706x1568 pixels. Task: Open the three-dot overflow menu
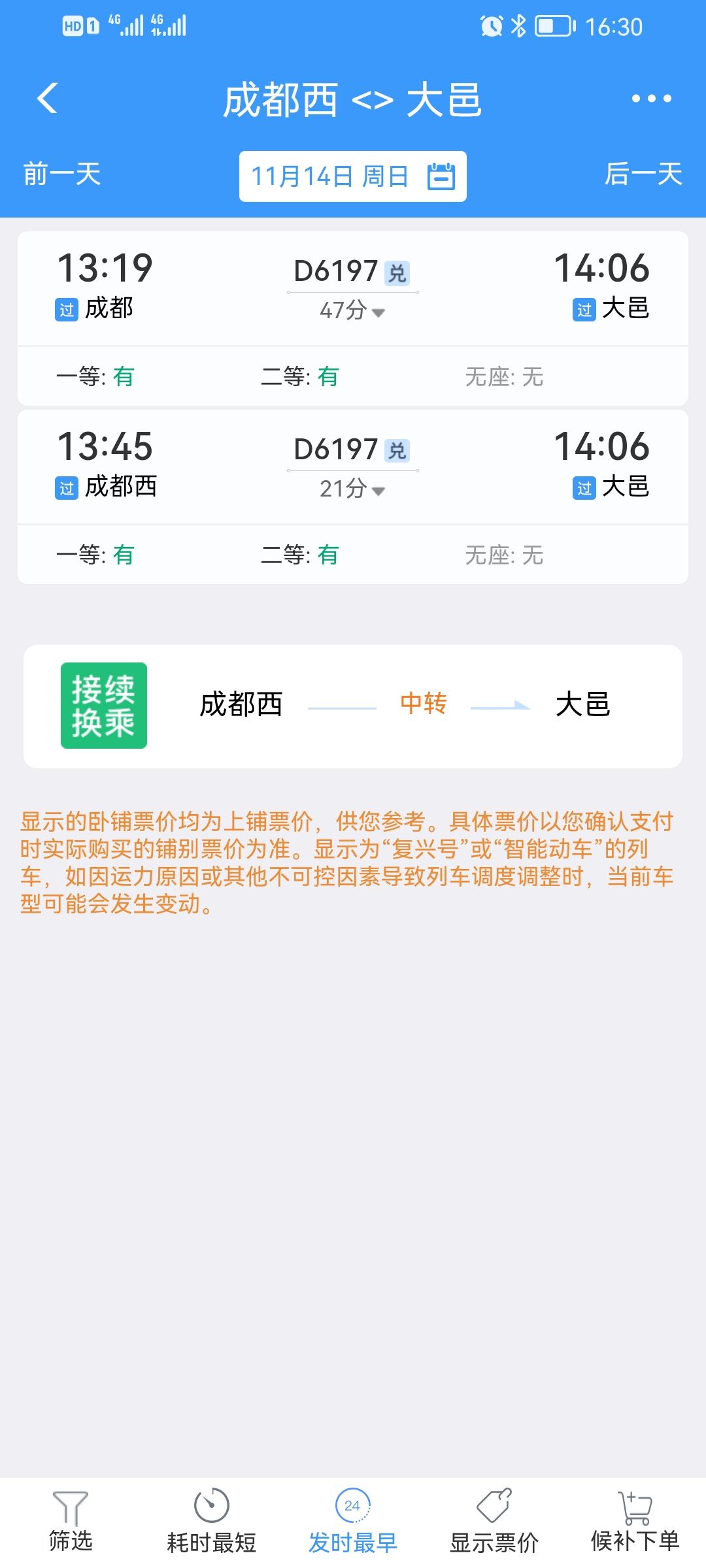[651, 99]
